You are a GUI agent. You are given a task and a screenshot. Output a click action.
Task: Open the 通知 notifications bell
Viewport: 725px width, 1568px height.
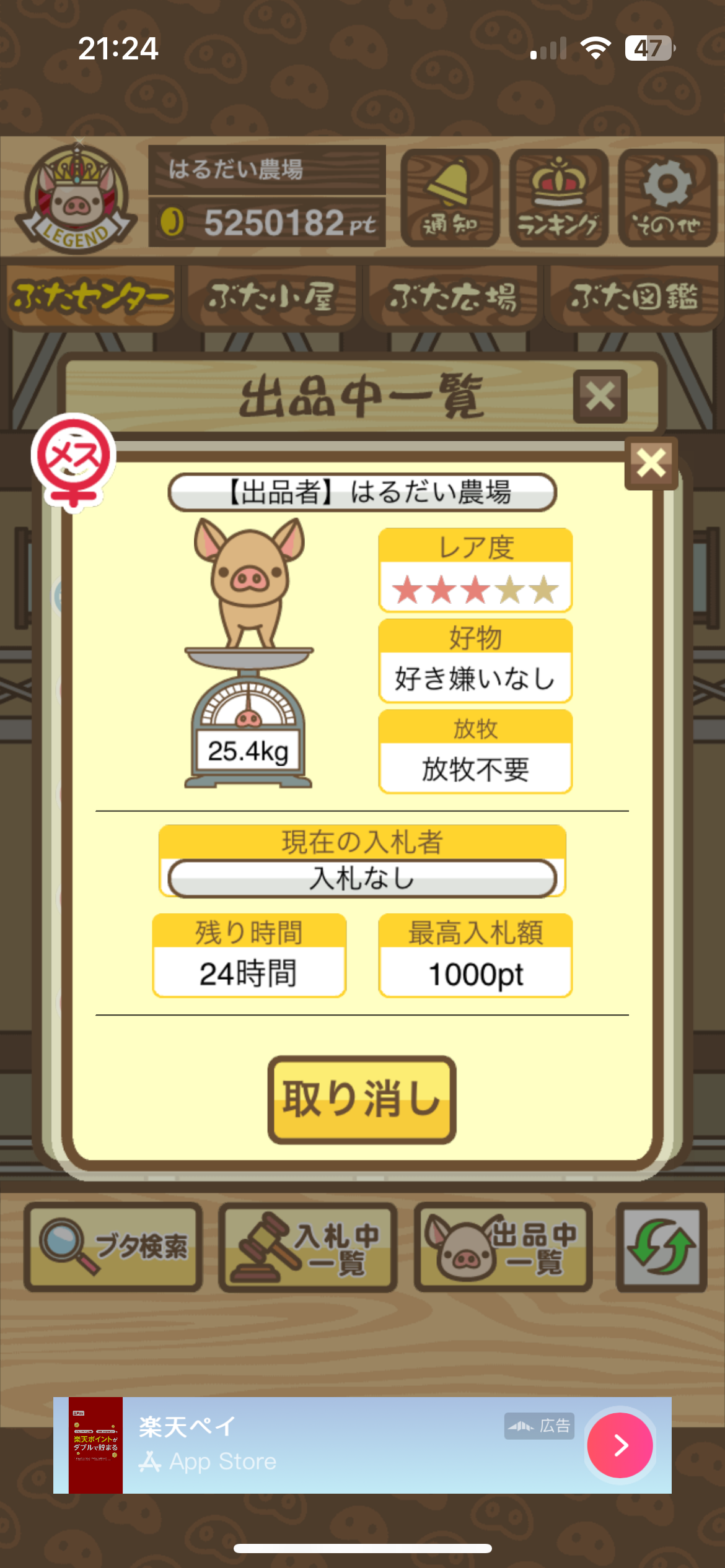[x=450, y=198]
